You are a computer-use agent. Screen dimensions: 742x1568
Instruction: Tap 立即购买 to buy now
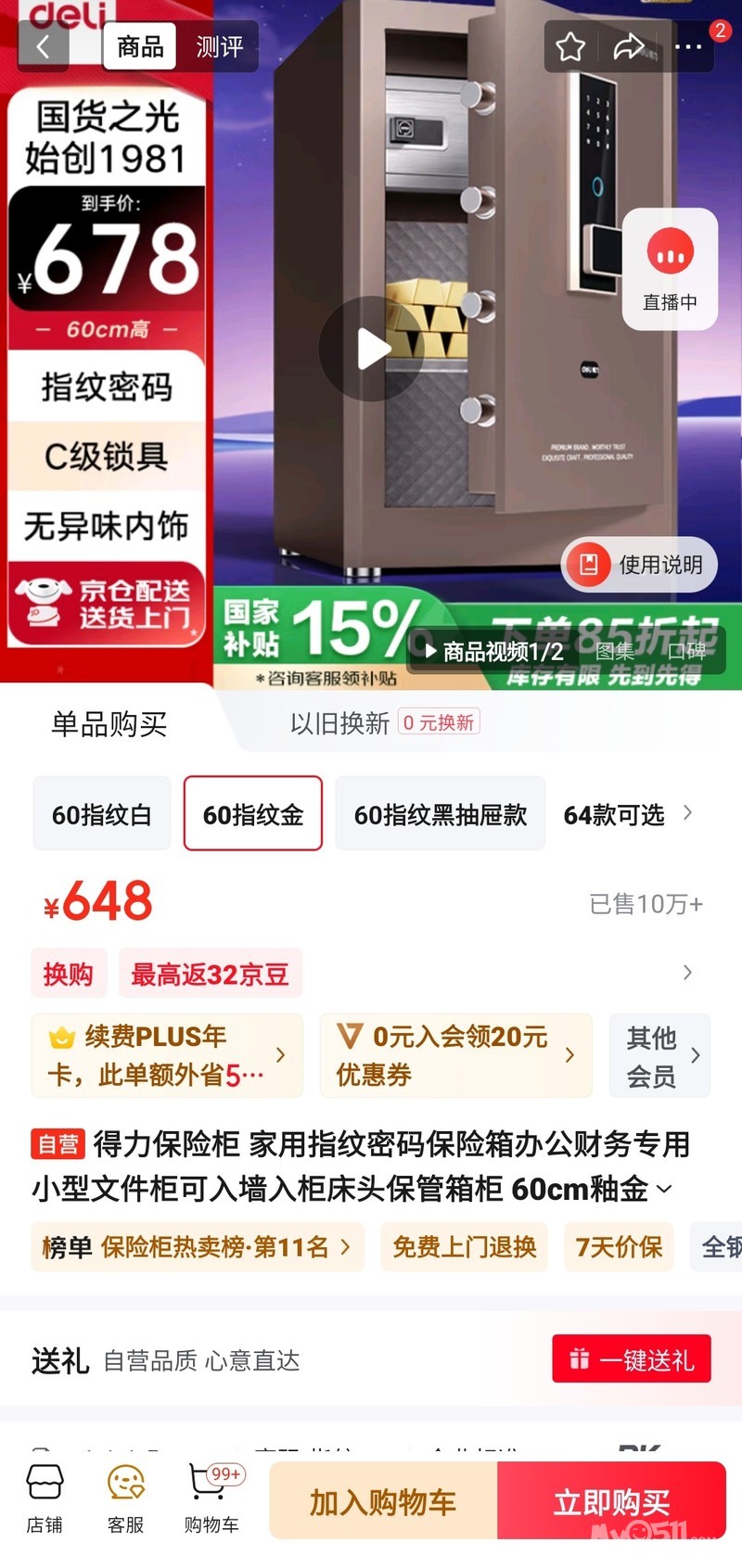click(611, 1501)
